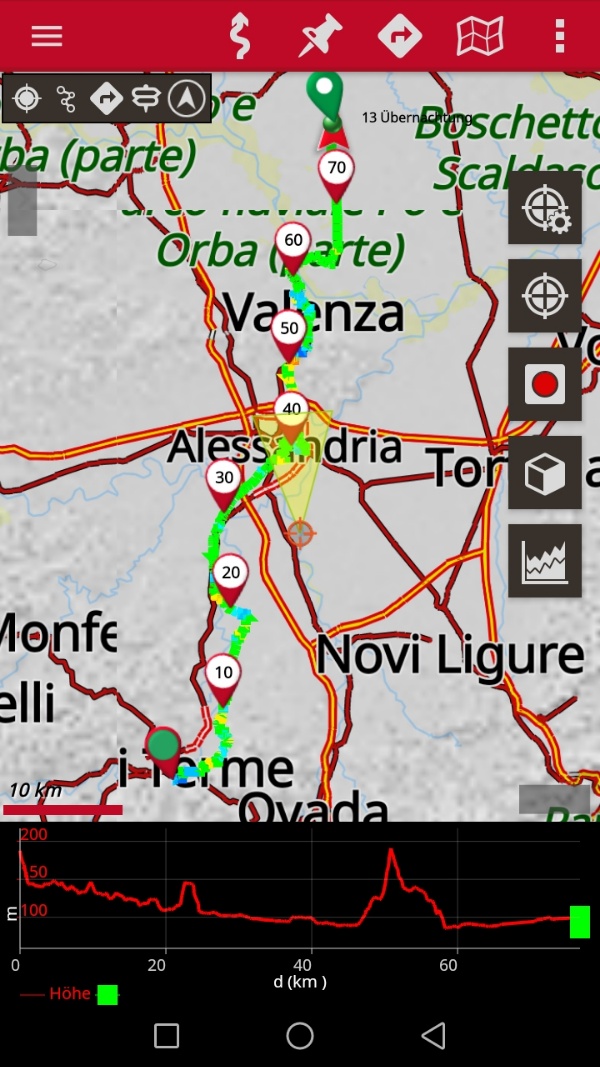
Task: Tap the north arrow compass icon
Action: point(186,99)
